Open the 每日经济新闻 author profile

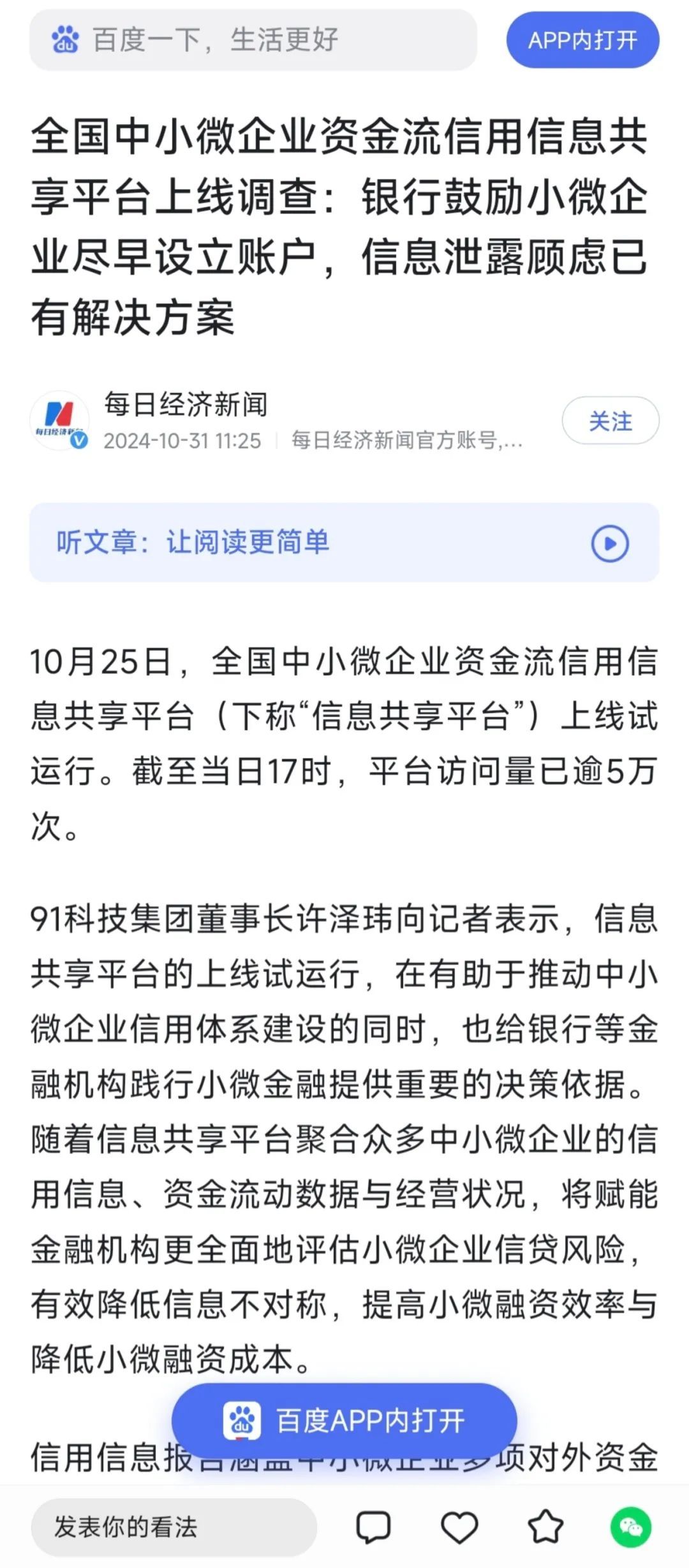(x=186, y=404)
